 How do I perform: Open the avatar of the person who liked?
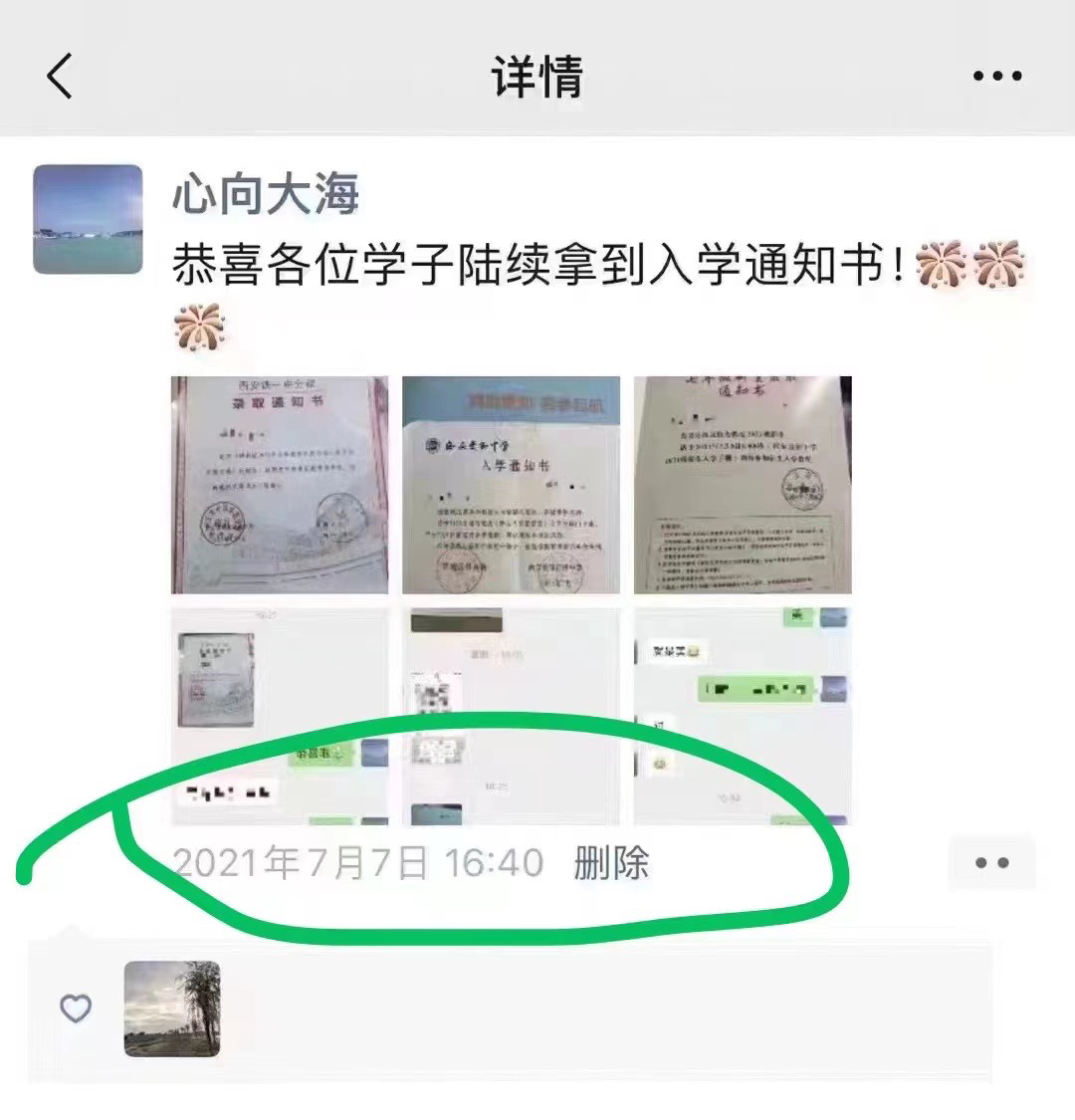click(172, 1008)
